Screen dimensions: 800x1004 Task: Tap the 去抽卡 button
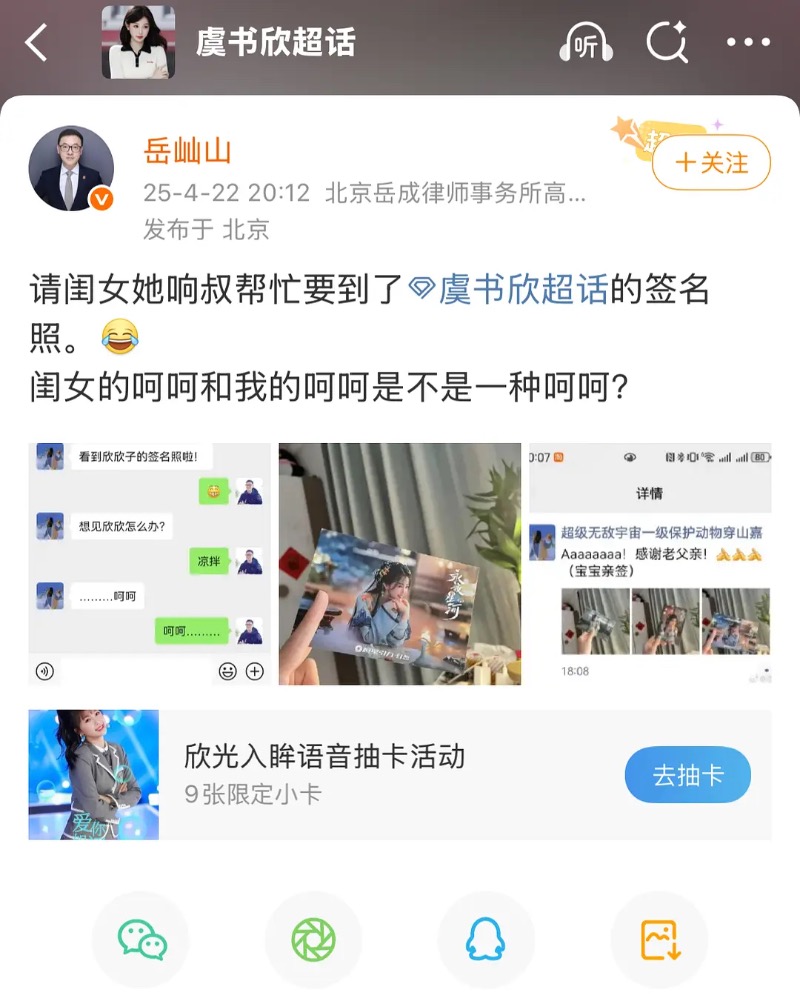pyautogui.click(x=687, y=775)
